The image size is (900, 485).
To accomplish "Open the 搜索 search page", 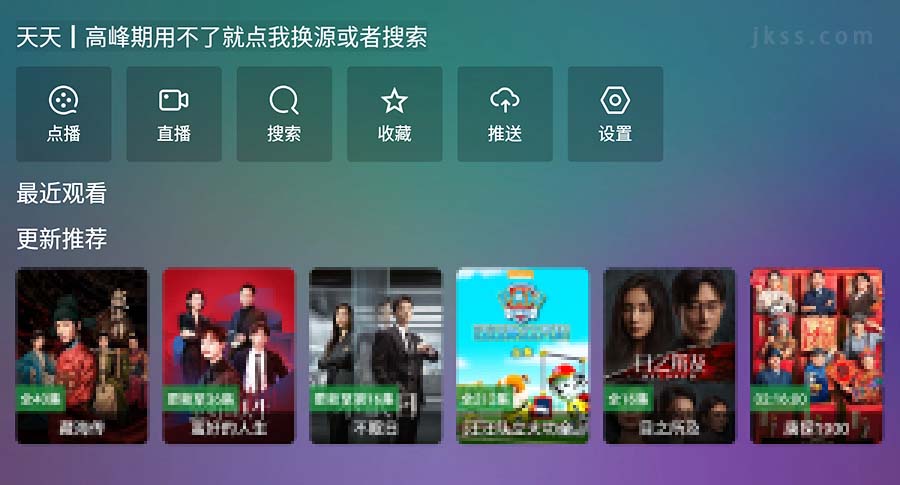I will click(284, 114).
